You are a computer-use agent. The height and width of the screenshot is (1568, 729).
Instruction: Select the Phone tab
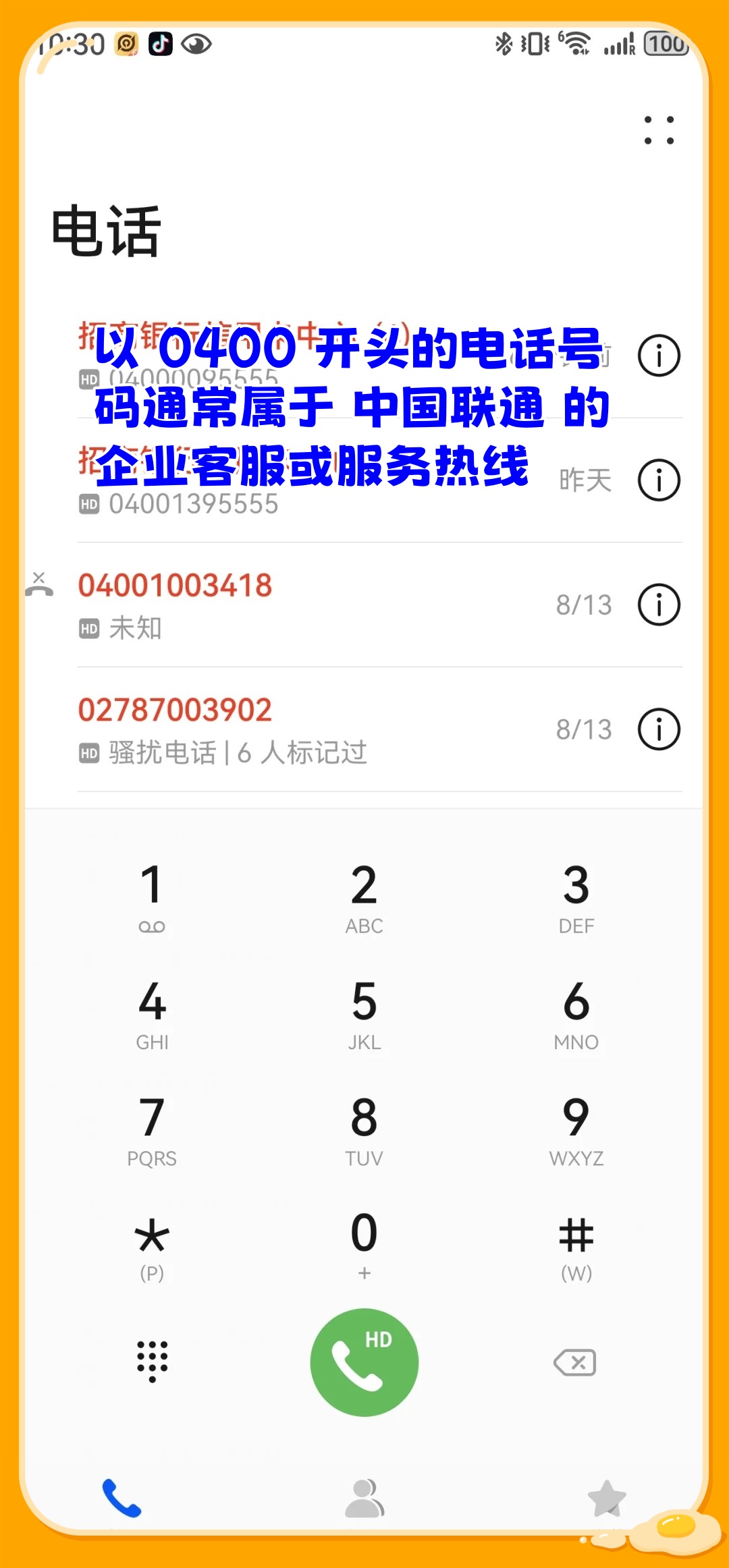coord(122,1498)
